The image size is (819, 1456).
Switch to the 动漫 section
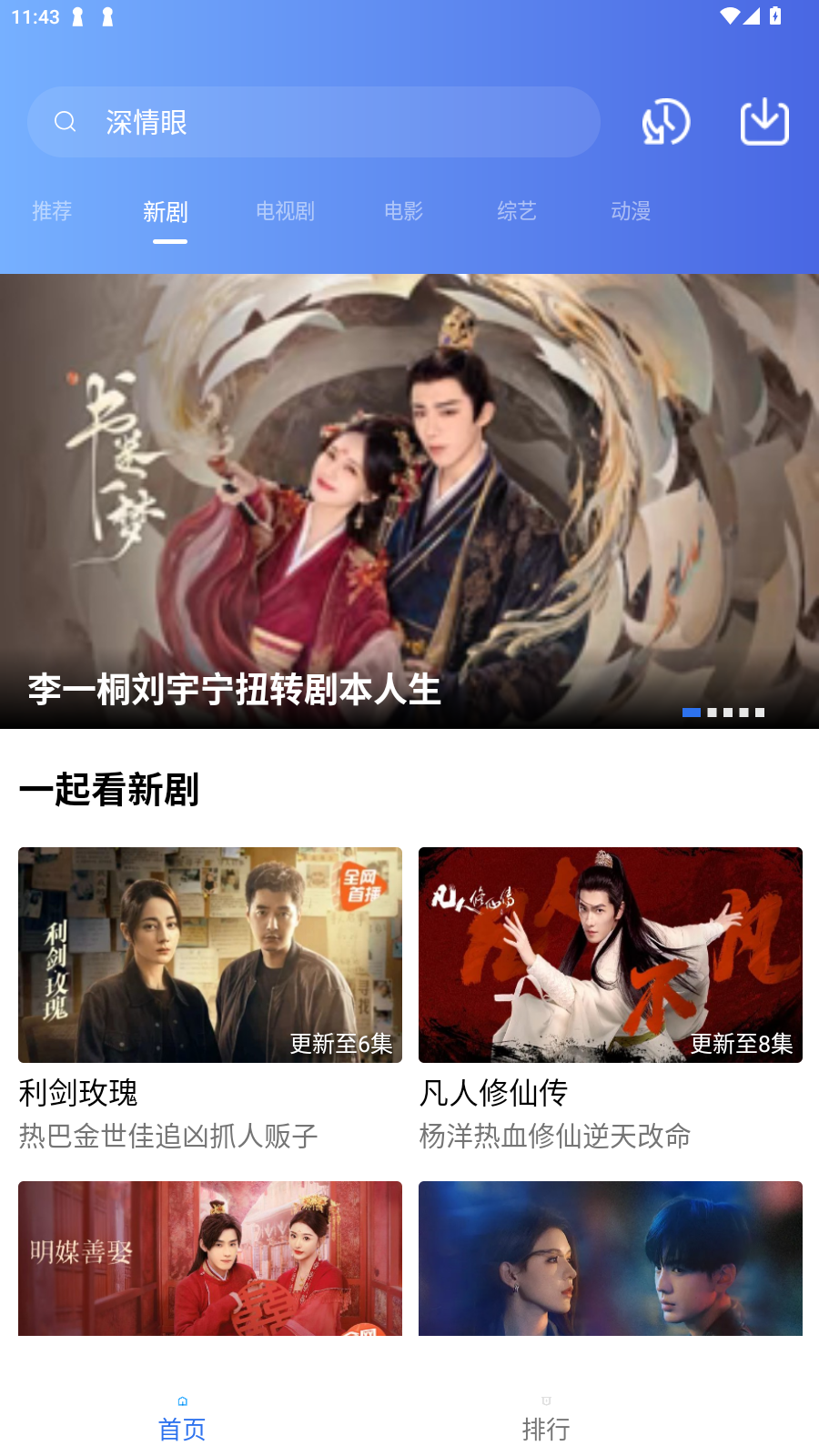point(630,212)
